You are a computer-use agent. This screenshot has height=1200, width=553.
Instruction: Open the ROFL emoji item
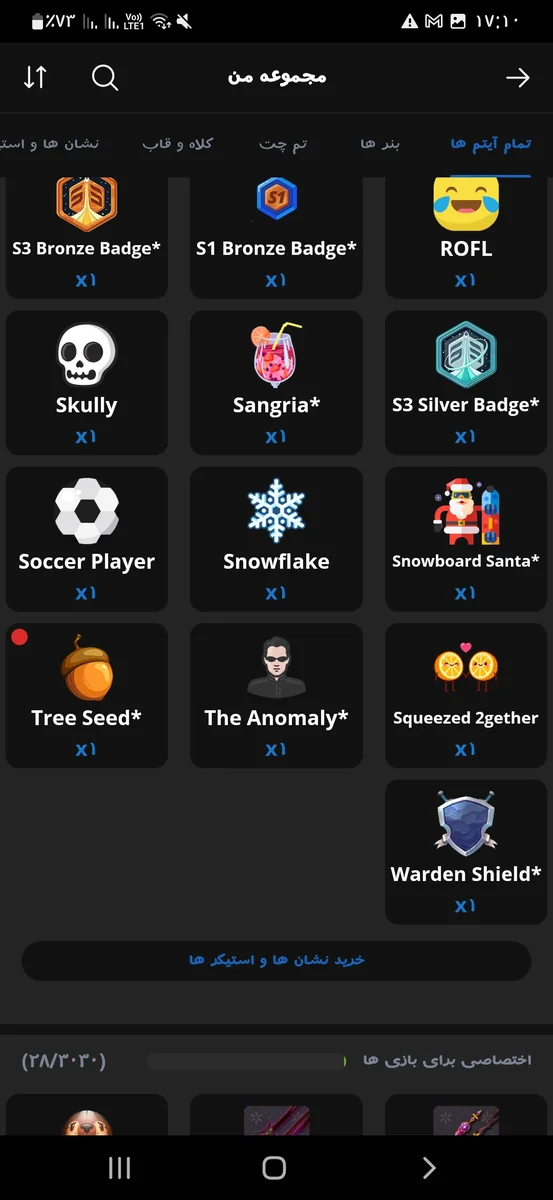point(466,238)
